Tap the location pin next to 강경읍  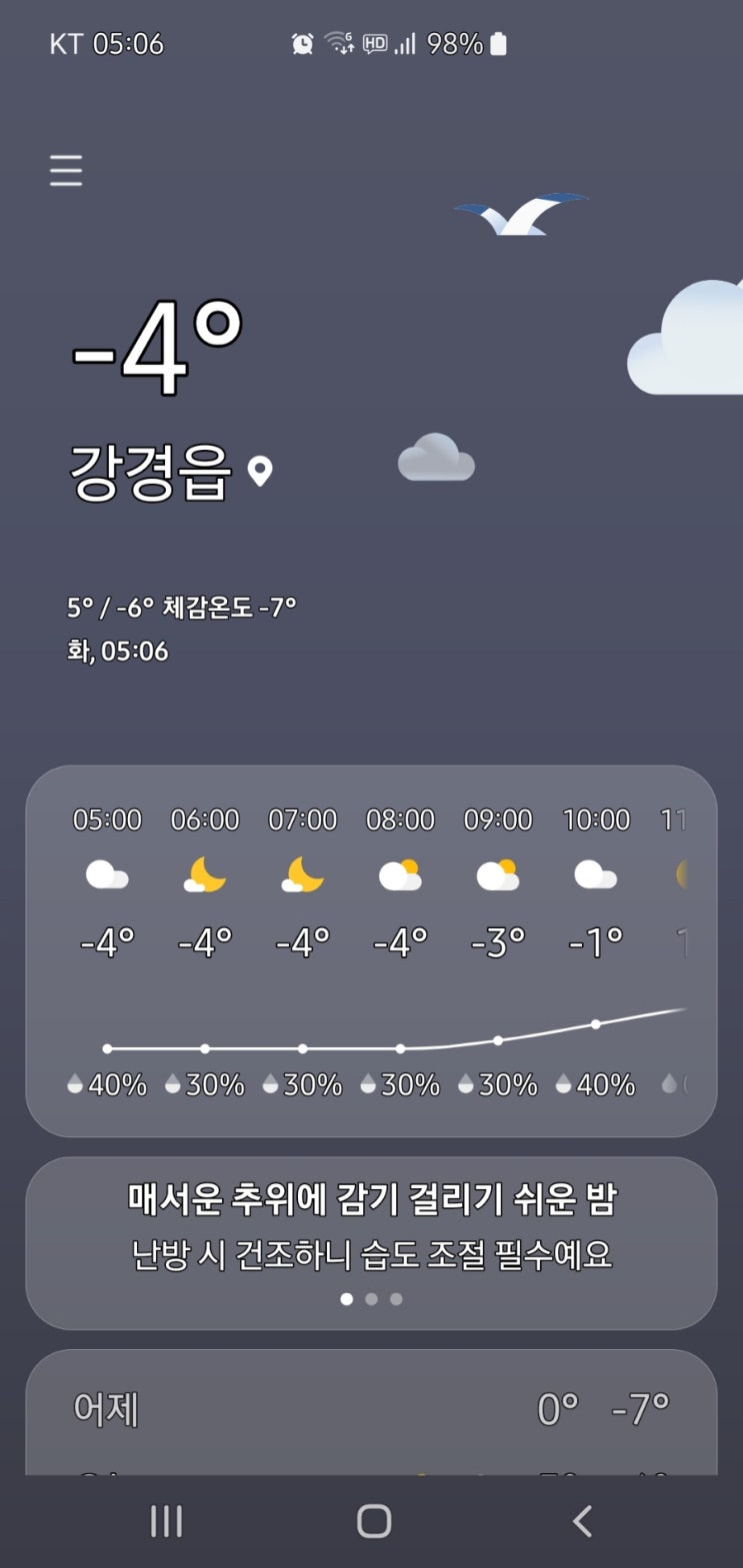point(260,471)
